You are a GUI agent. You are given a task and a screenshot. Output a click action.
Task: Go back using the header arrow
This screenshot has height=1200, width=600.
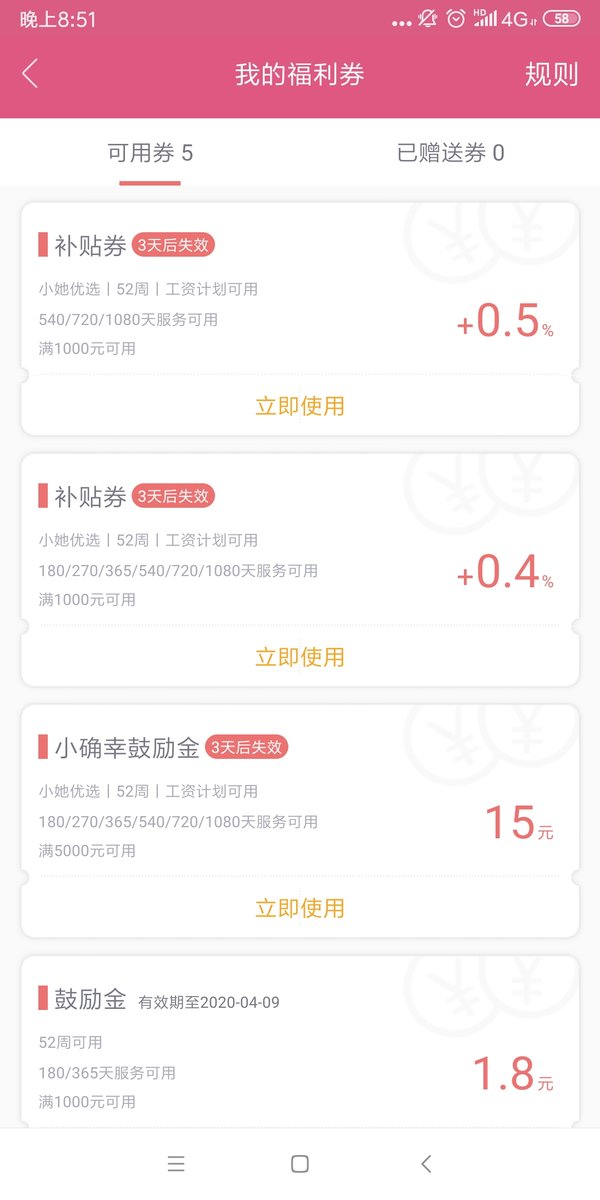pos(30,74)
